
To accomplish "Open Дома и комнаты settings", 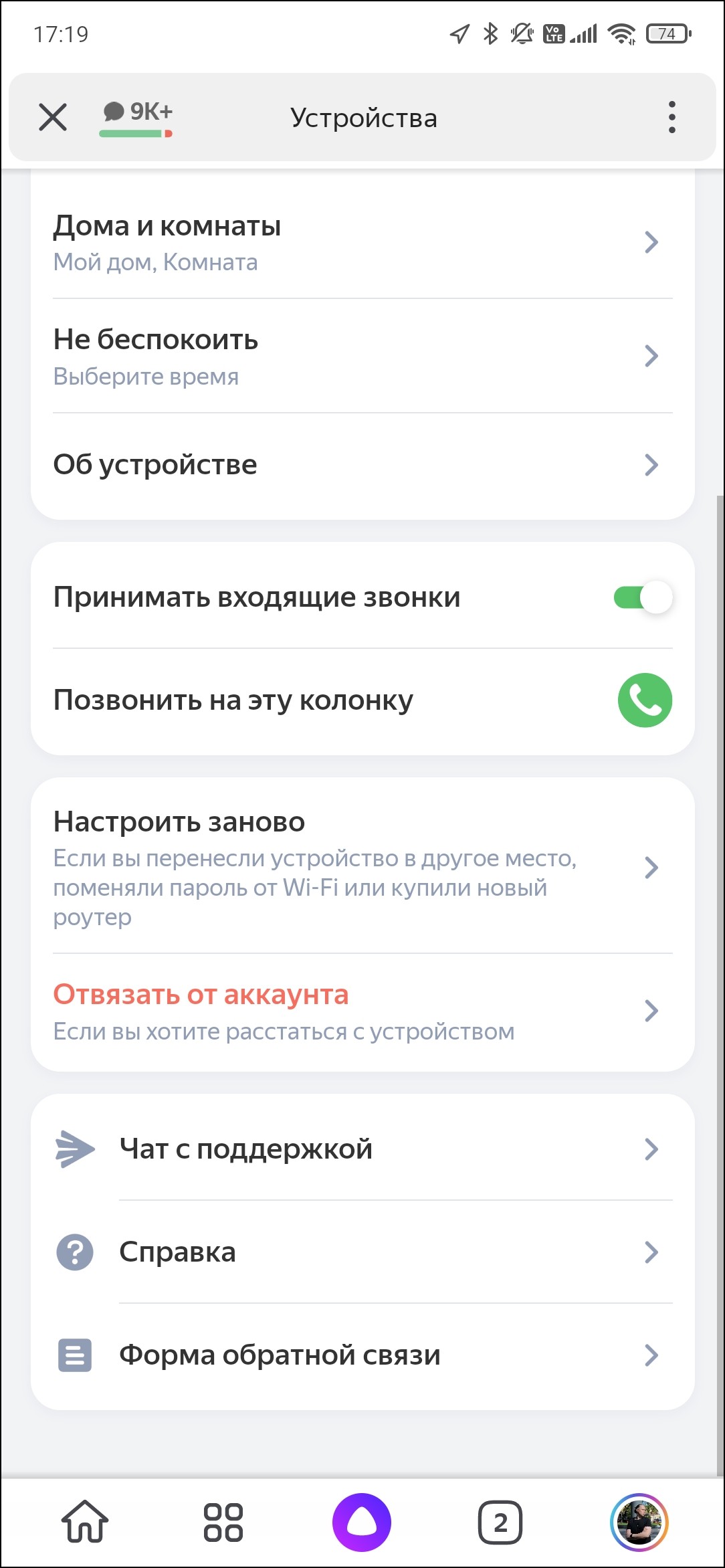I will pyautogui.click(x=362, y=242).
